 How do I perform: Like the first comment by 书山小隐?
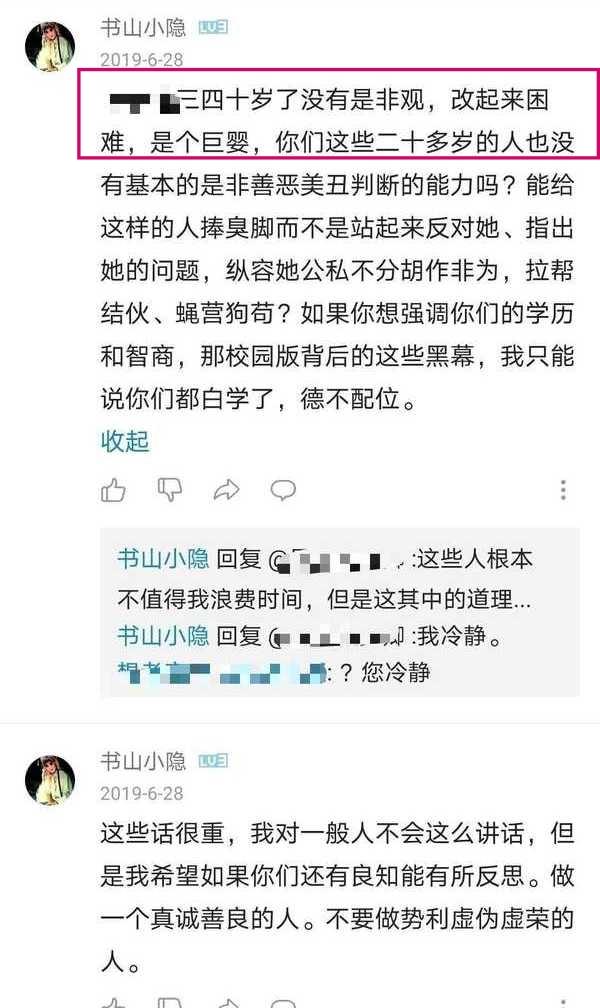(113, 490)
